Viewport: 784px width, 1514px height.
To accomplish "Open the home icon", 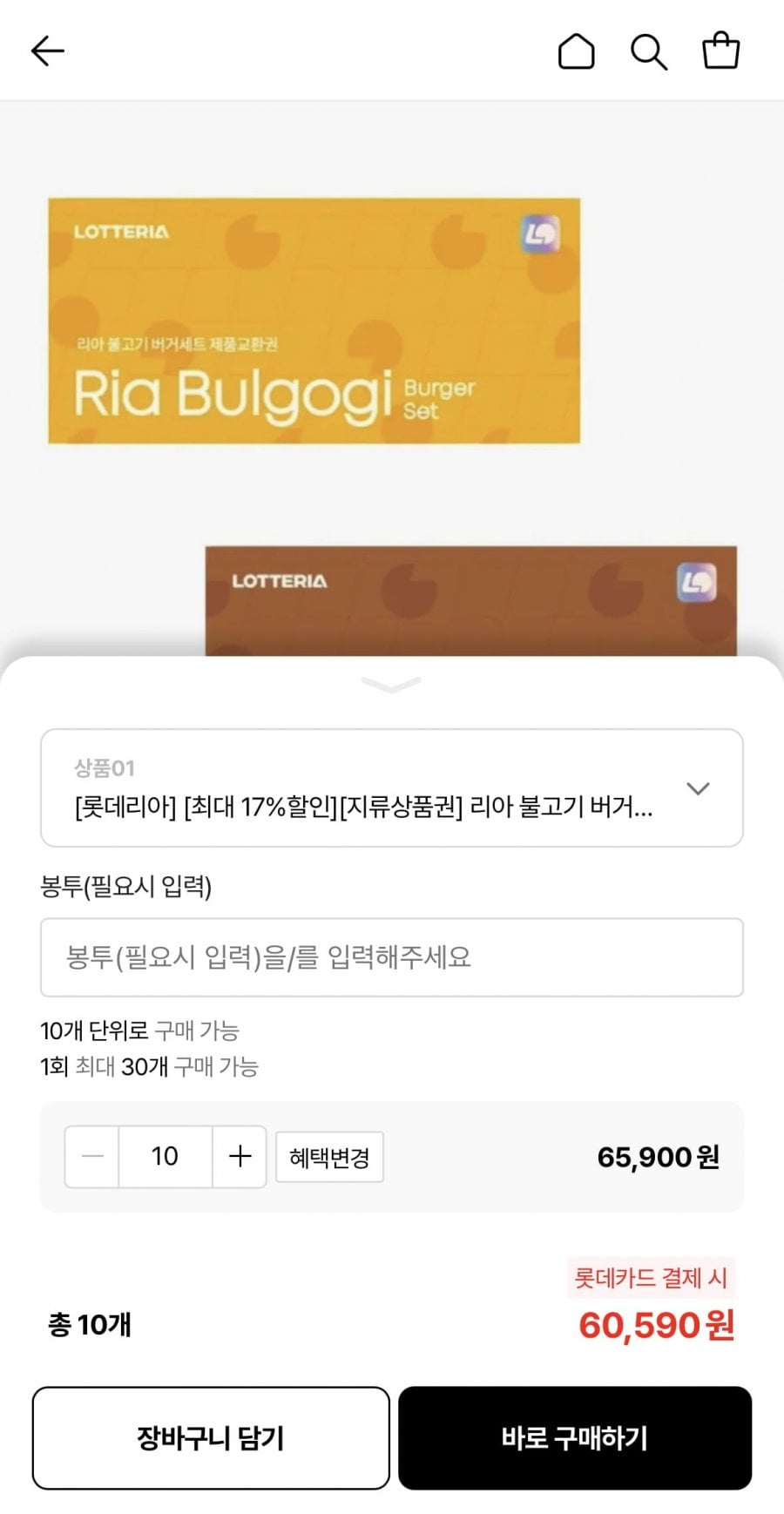I will coord(576,51).
